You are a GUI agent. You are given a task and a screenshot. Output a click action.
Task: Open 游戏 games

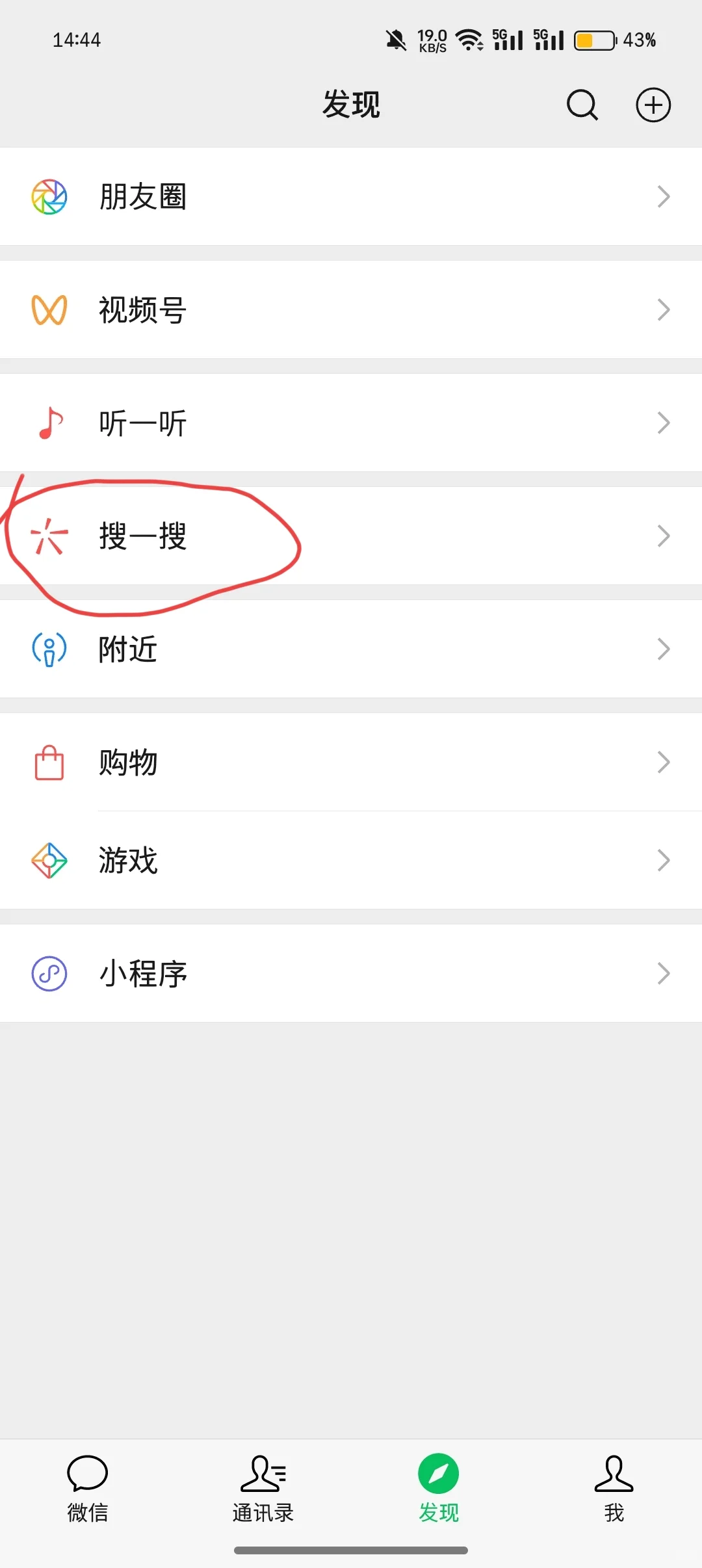(351, 860)
